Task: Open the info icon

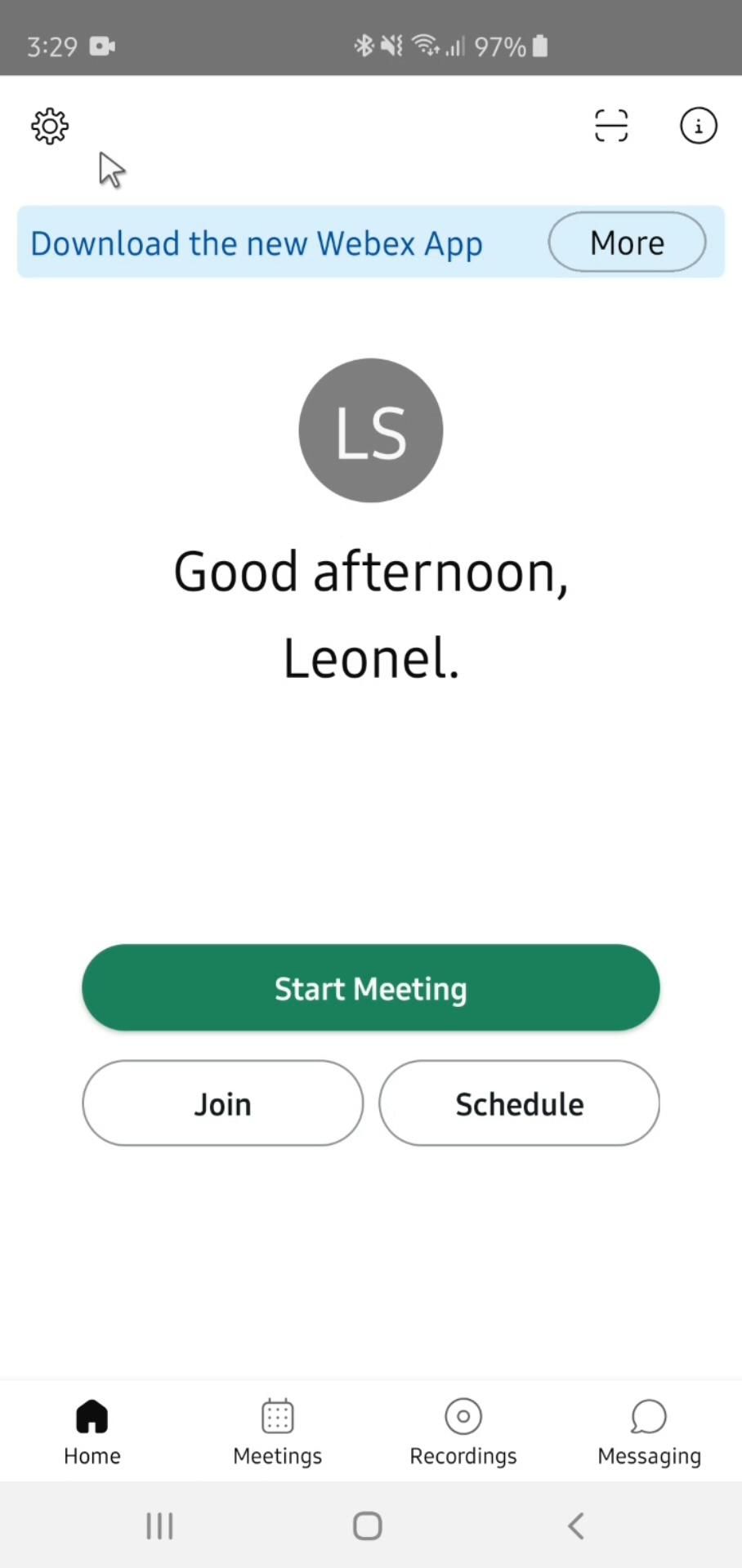Action: (x=698, y=126)
